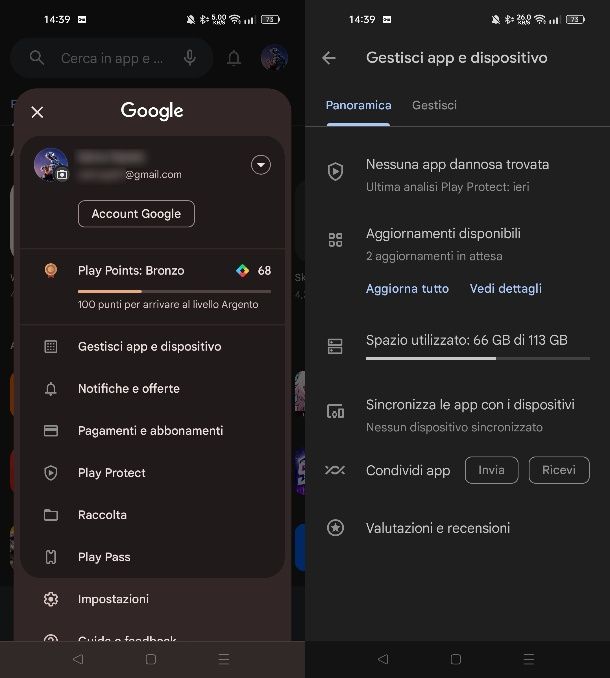The image size is (610, 678).
Task: Switch to the Gestisci tab
Action: point(434,104)
